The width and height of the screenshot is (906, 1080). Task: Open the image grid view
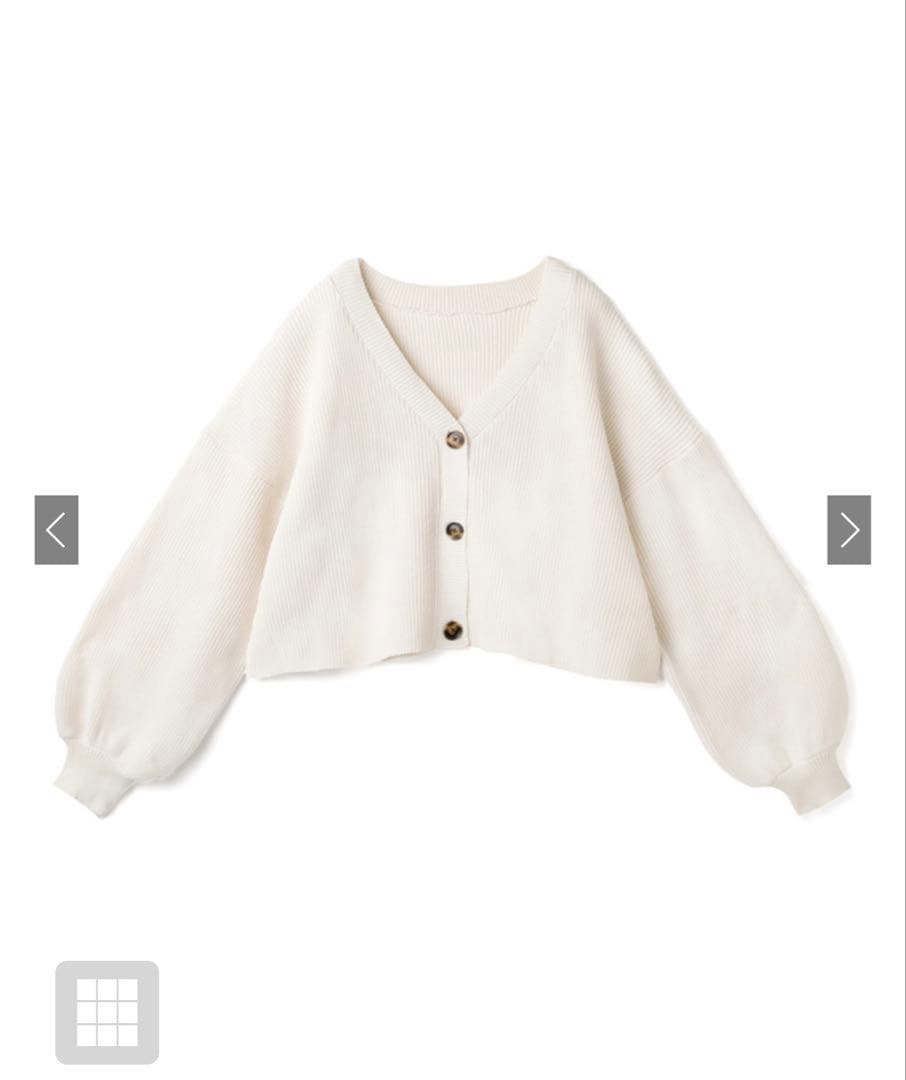point(107,1012)
